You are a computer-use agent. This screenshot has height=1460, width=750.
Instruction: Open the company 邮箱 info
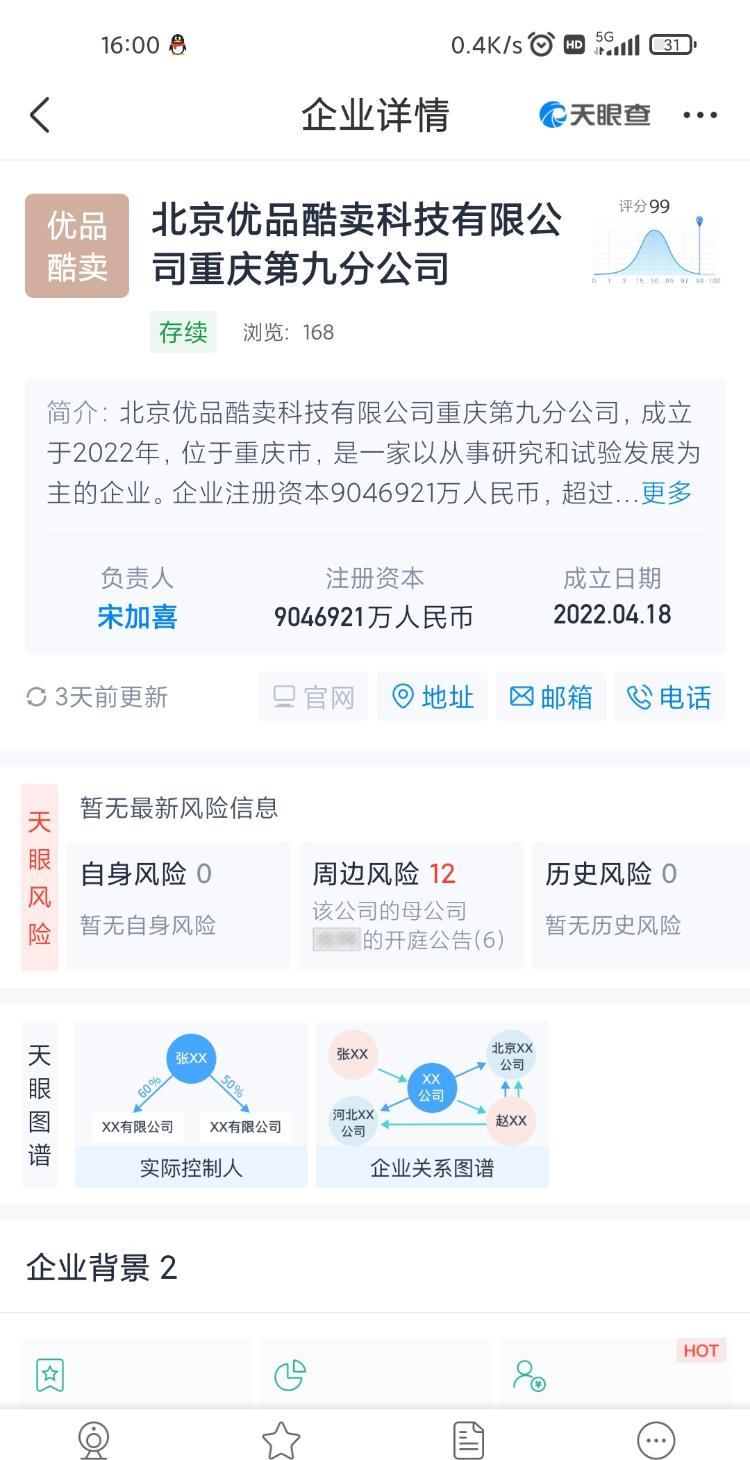[x=551, y=697]
